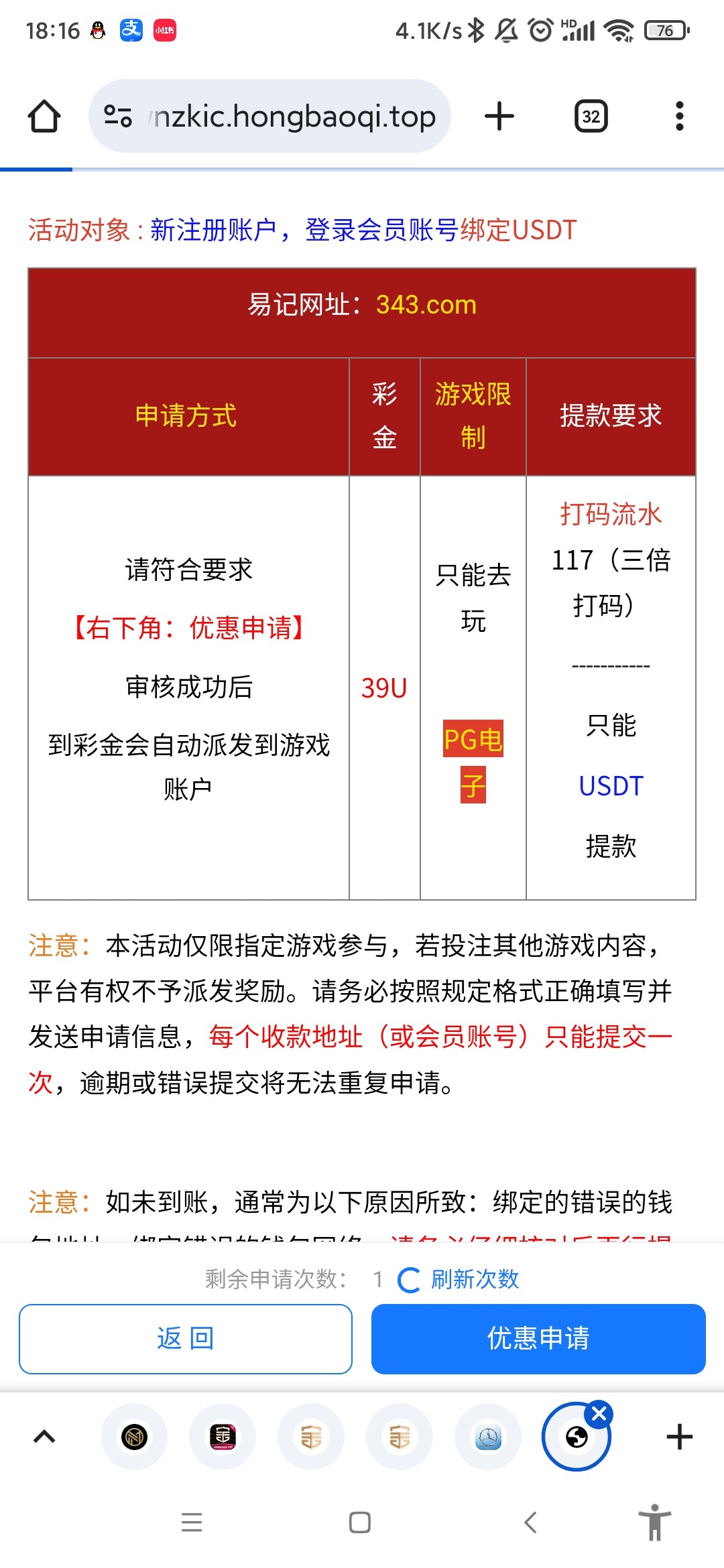Close the current tab with the X badge

point(599,1414)
